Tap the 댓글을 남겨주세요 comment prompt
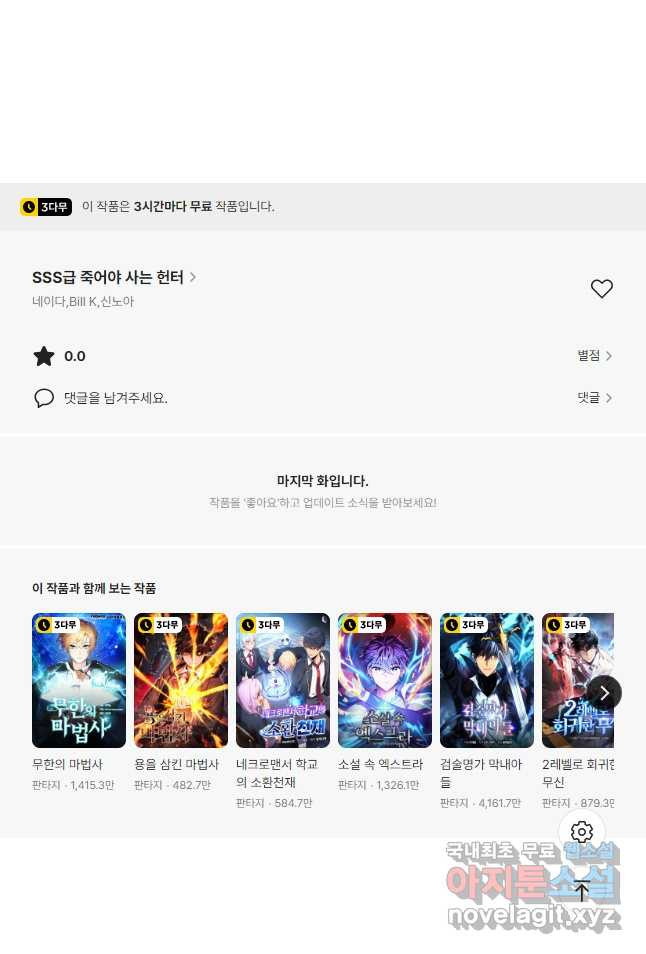 (x=115, y=398)
